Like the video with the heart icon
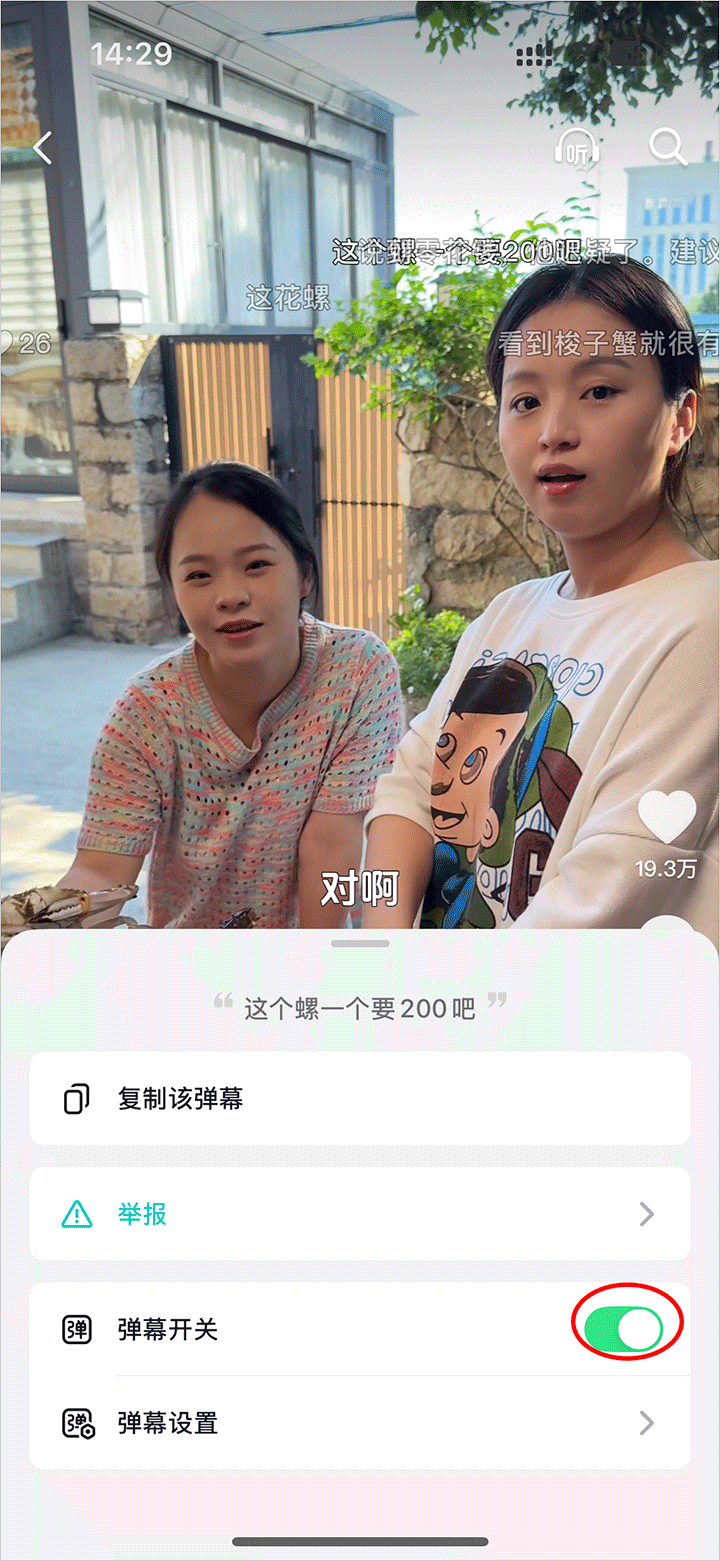Viewport: 720px width, 1561px height. coord(666,817)
